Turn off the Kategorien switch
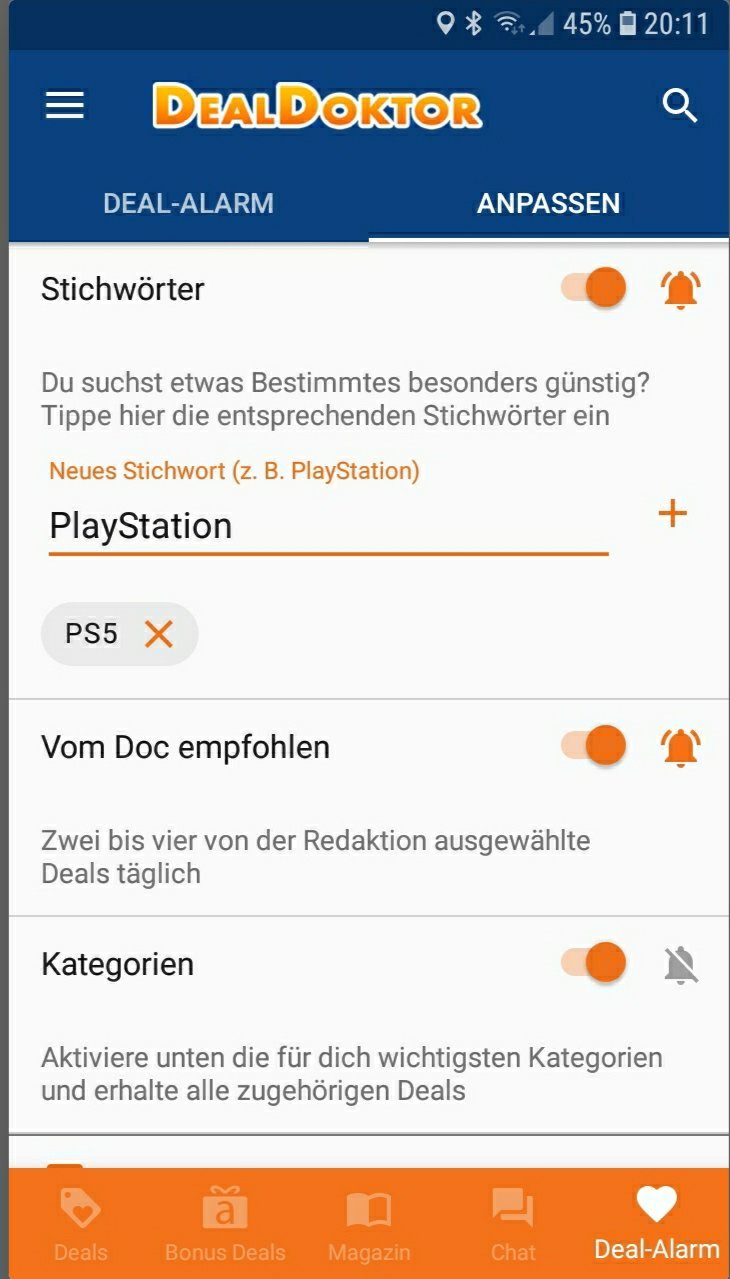The height and width of the screenshot is (1279, 730). pyautogui.click(x=594, y=963)
